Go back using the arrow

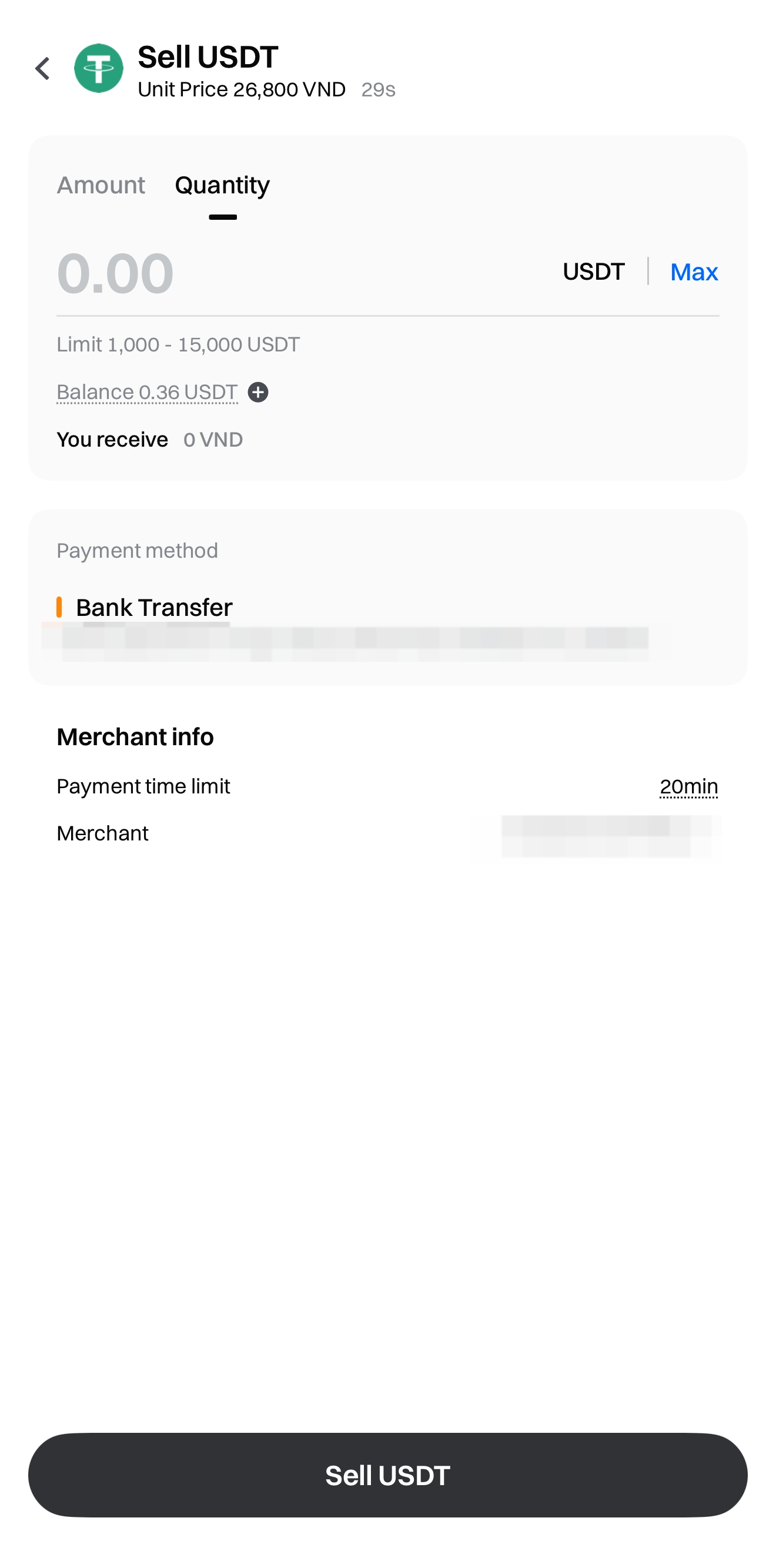42,68
